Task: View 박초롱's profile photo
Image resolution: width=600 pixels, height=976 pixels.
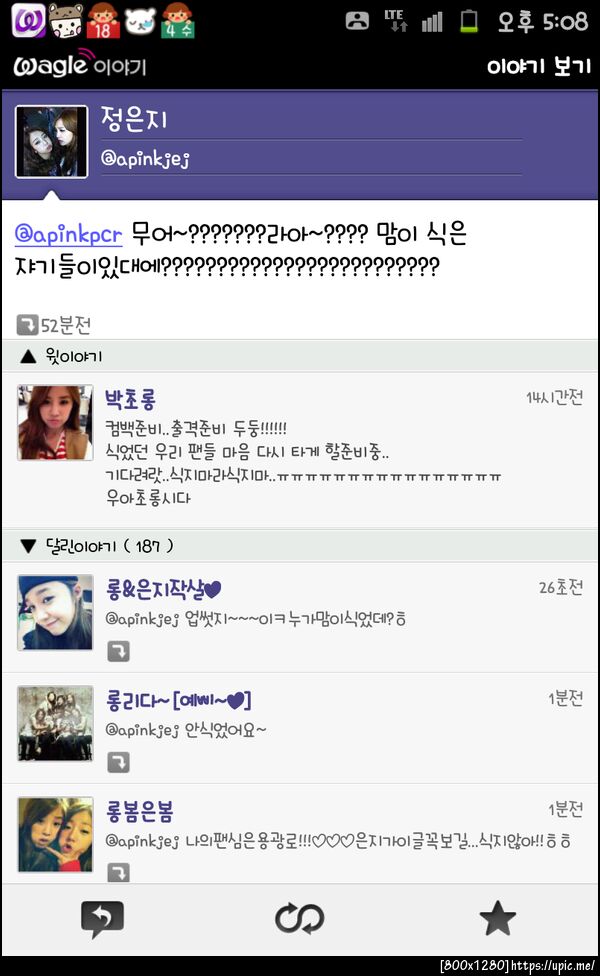Action: (48, 422)
